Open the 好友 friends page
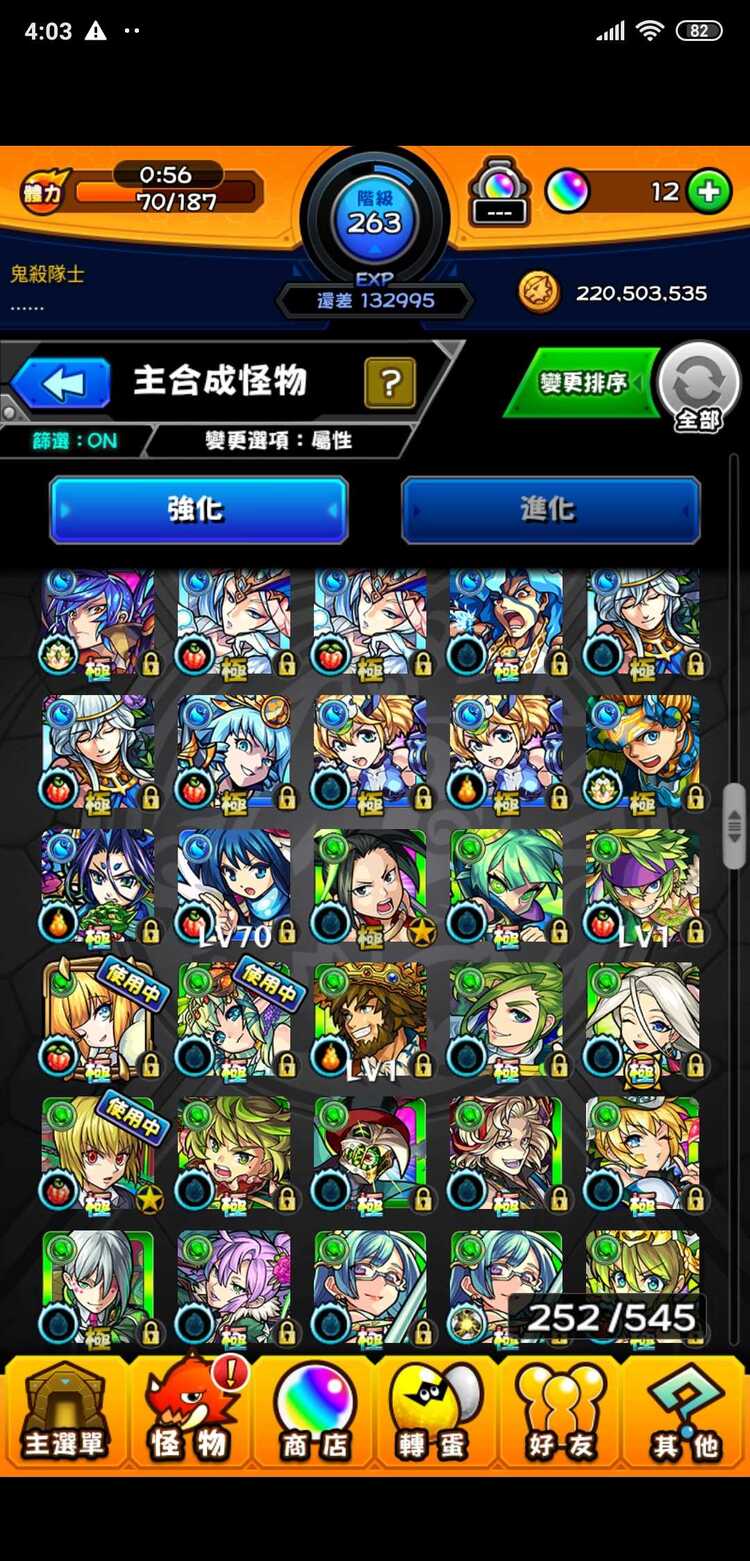750x1561 pixels. 560,1417
